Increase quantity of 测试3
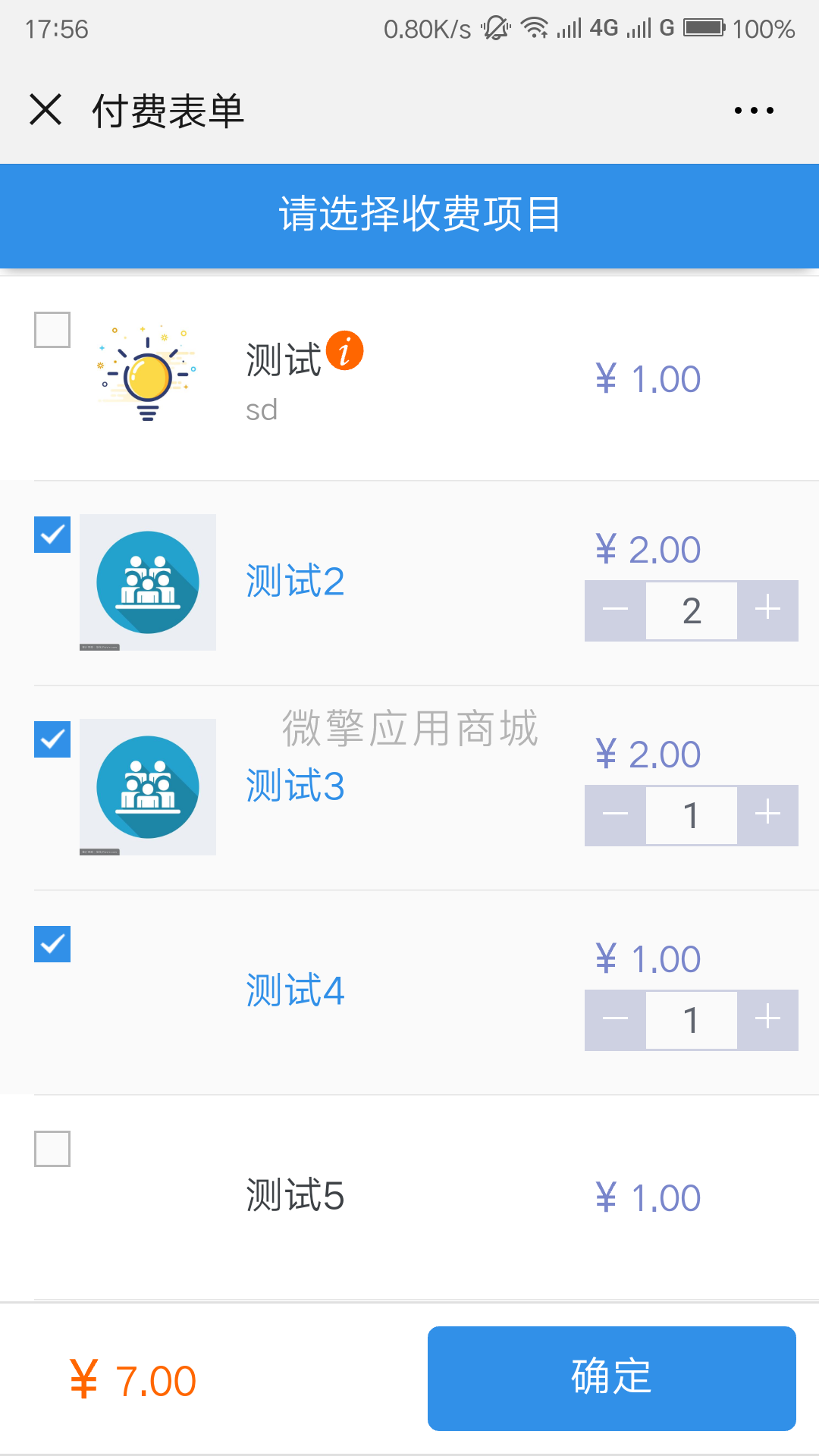The width and height of the screenshot is (819, 1456). pos(767,815)
